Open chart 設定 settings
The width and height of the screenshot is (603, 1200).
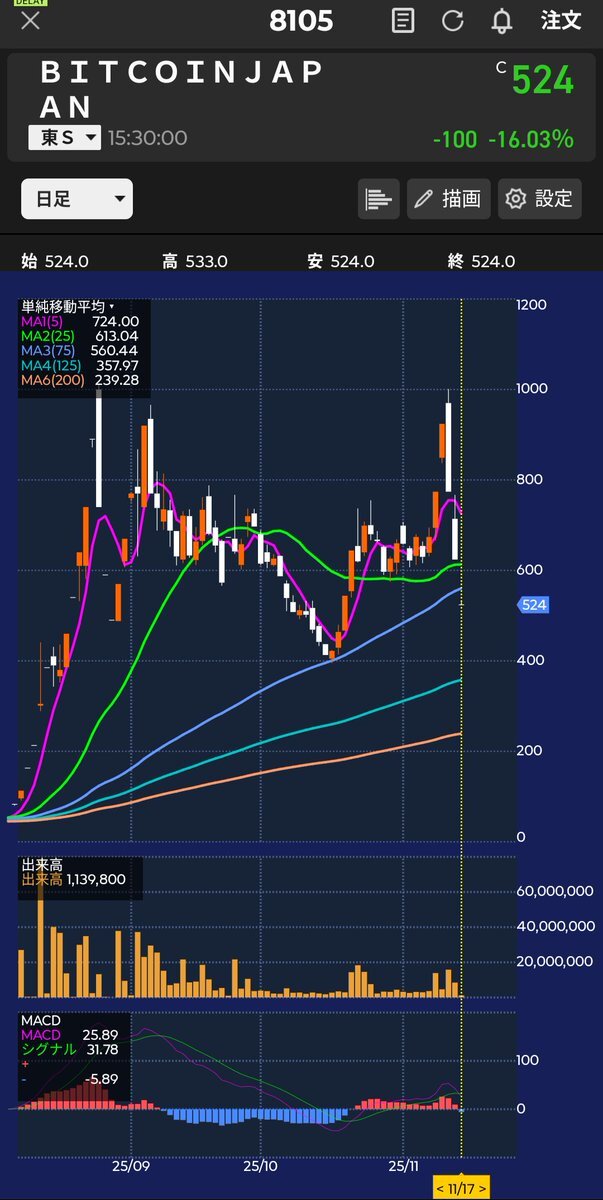coord(540,199)
